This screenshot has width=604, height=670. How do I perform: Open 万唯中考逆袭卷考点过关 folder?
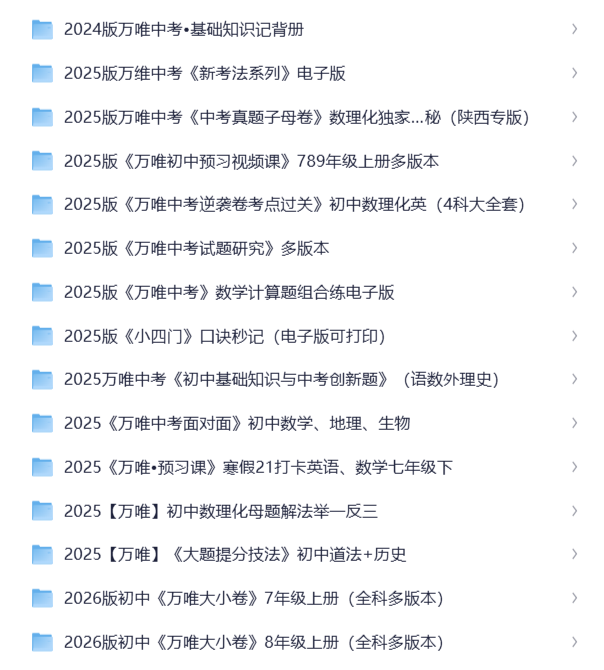pos(294,204)
